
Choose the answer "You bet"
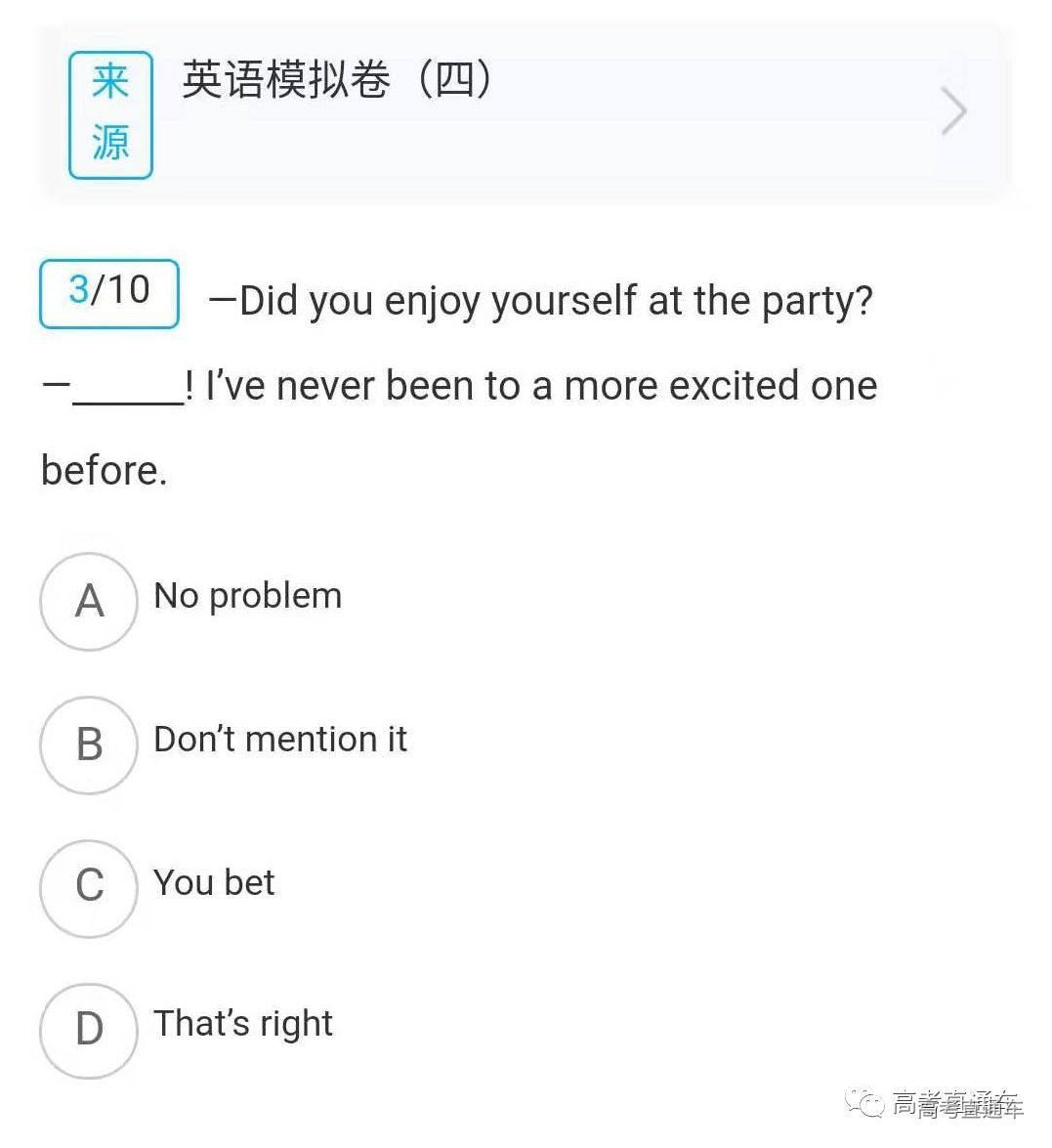click(x=213, y=882)
